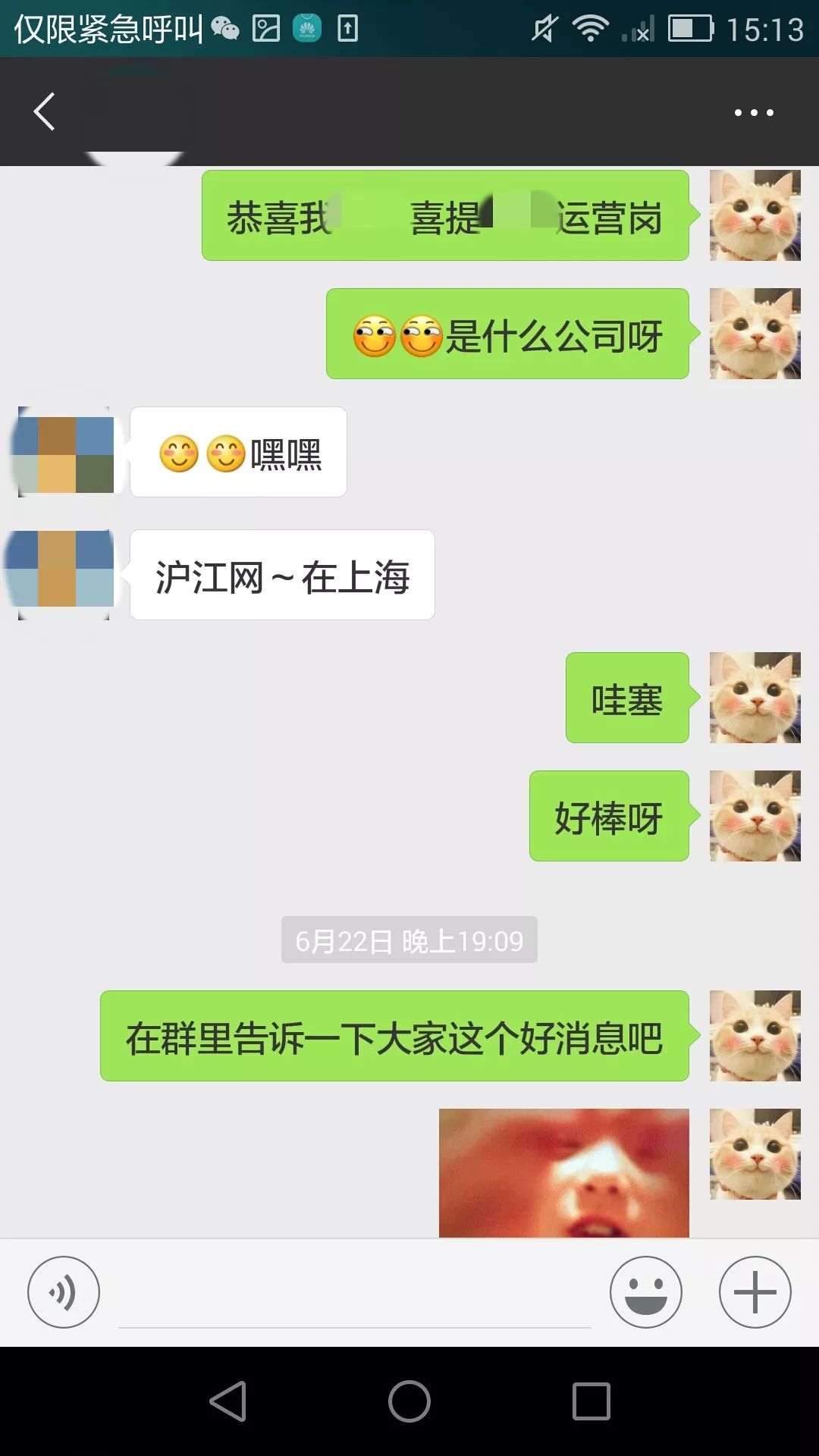Screen dimensions: 819x1456
Task: Open the plus attachment menu
Action: (x=755, y=1292)
